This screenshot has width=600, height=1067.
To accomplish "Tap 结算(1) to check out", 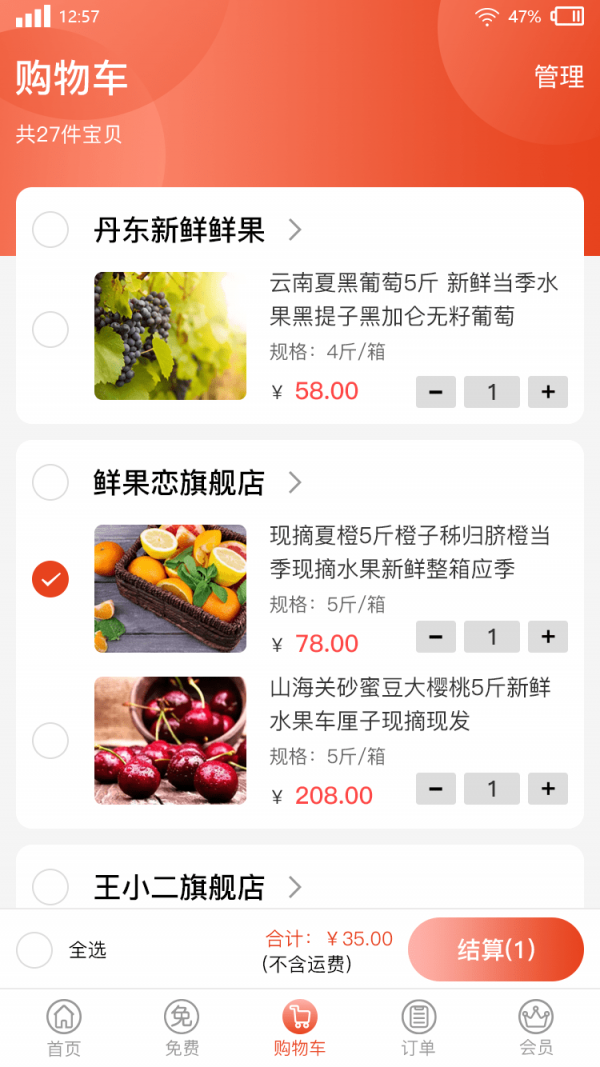I will 496,950.
